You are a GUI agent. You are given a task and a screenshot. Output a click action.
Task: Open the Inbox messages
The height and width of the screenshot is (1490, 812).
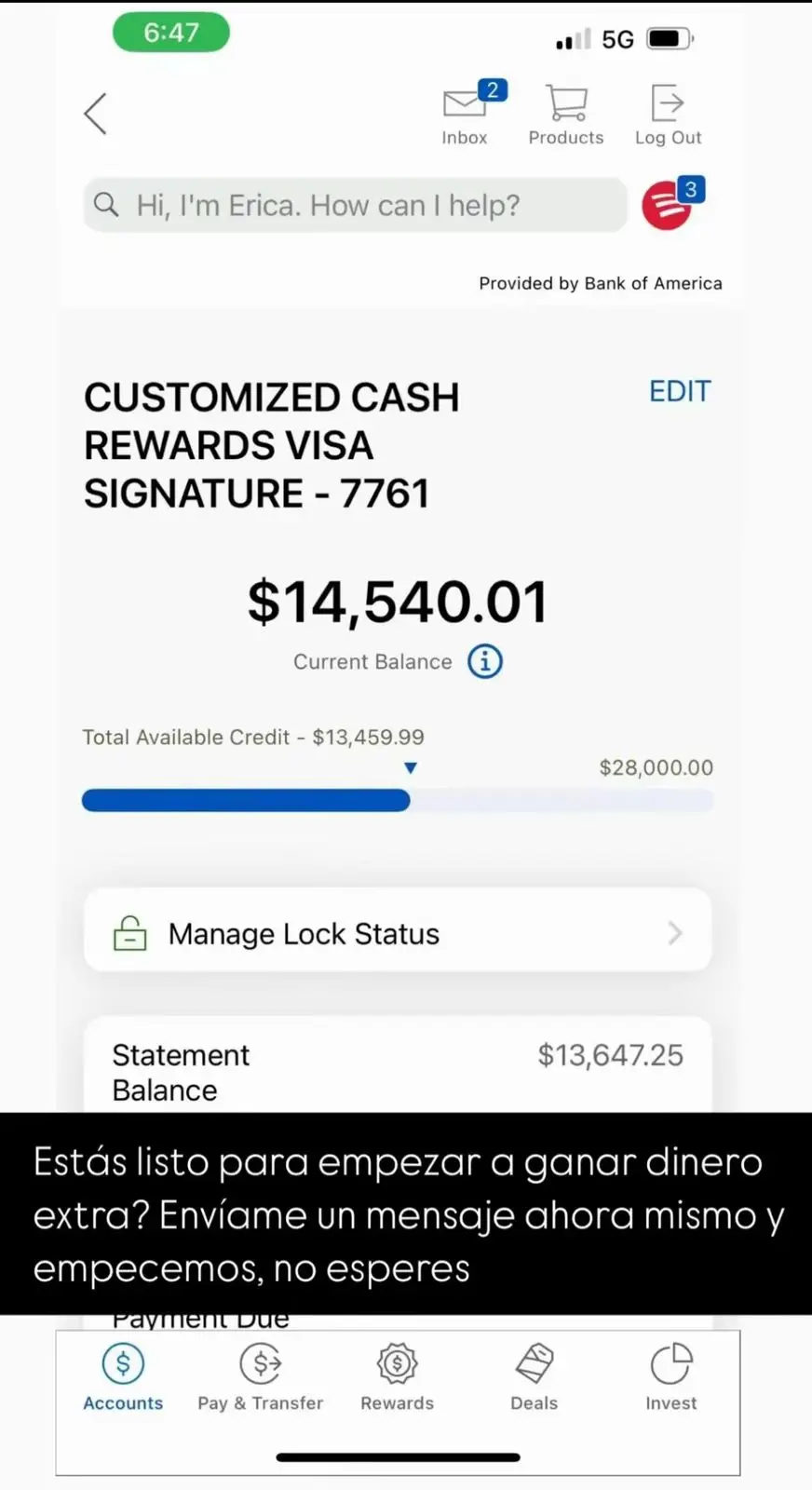coord(465,114)
